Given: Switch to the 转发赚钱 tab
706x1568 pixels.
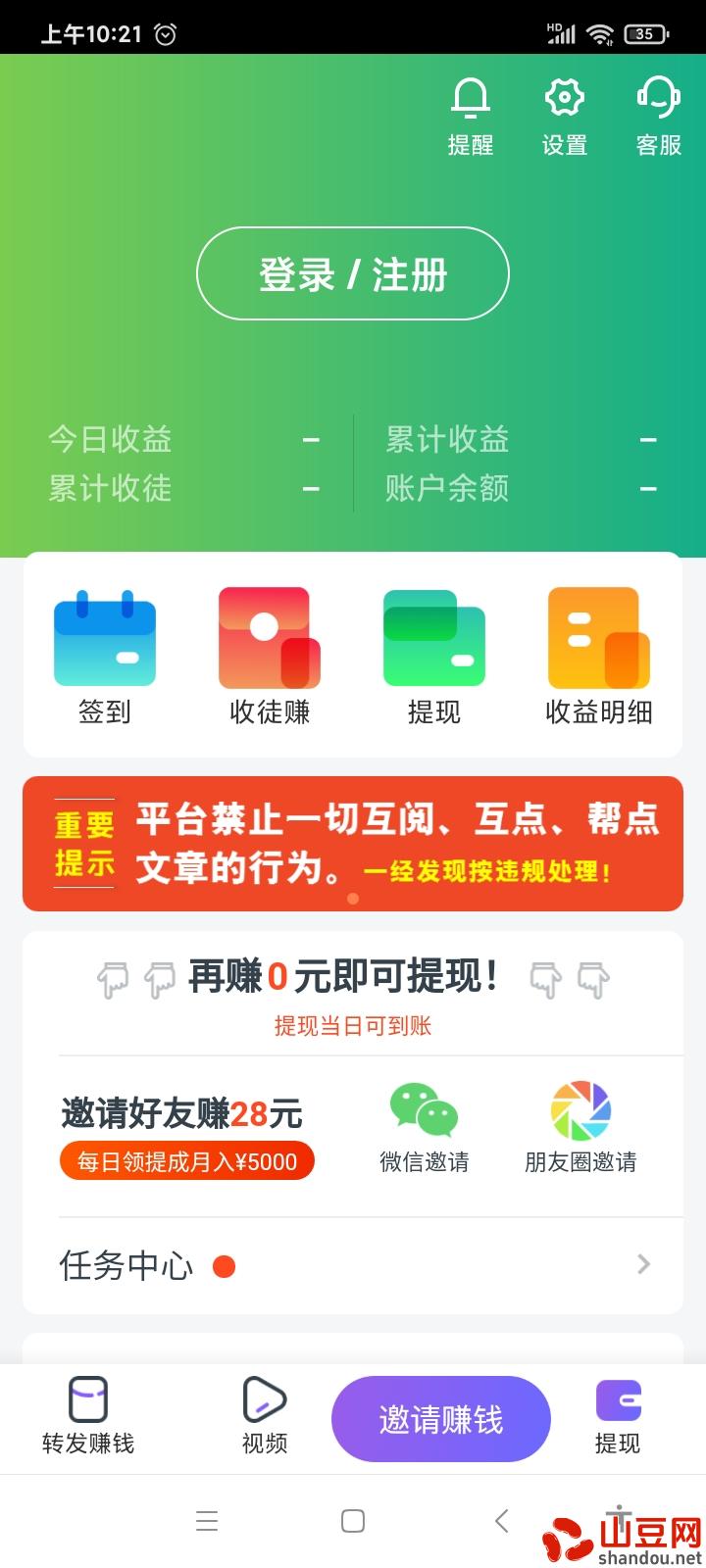Looking at the screenshot, I should [x=88, y=1417].
